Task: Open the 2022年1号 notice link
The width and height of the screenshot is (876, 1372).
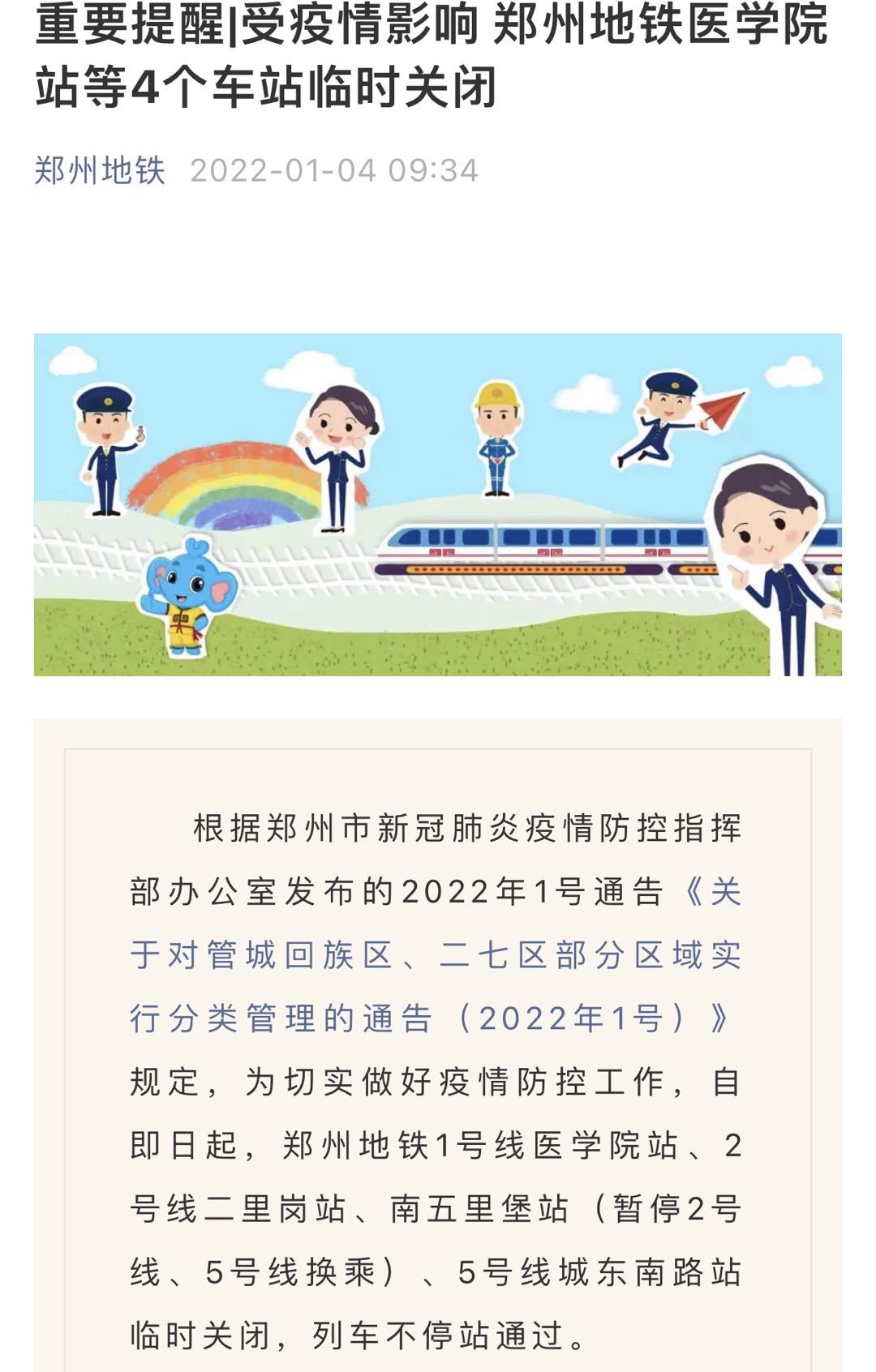Action: [x=436, y=956]
